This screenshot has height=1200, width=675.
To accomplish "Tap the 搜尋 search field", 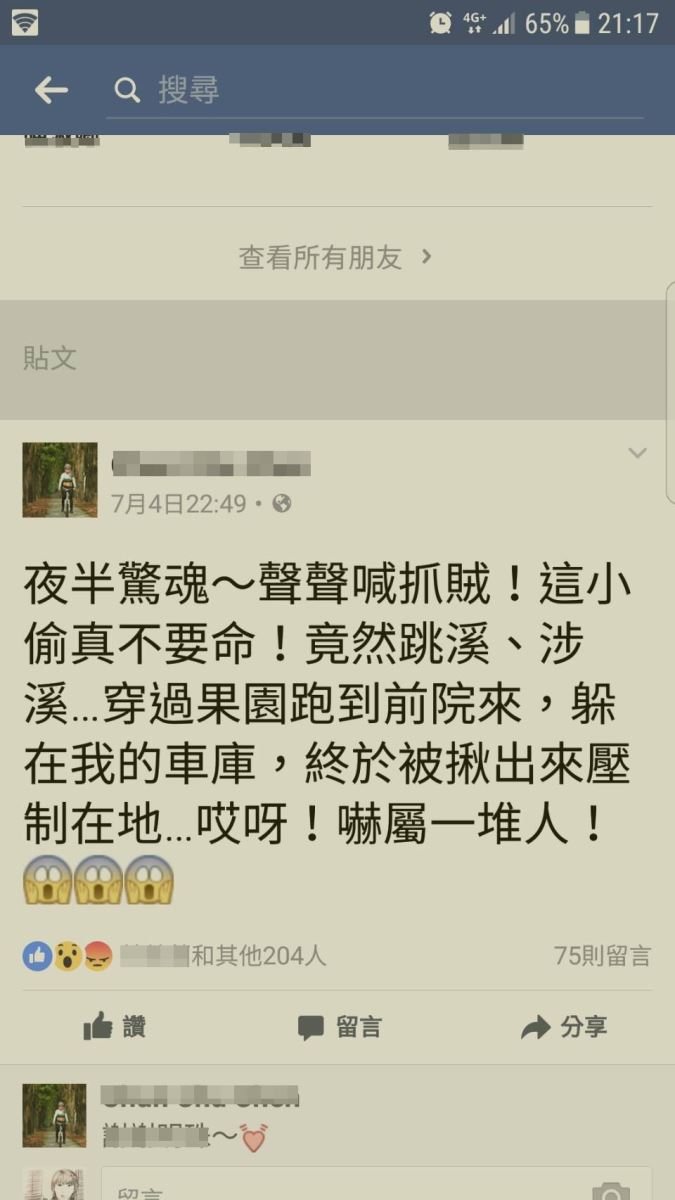I will (380, 91).
